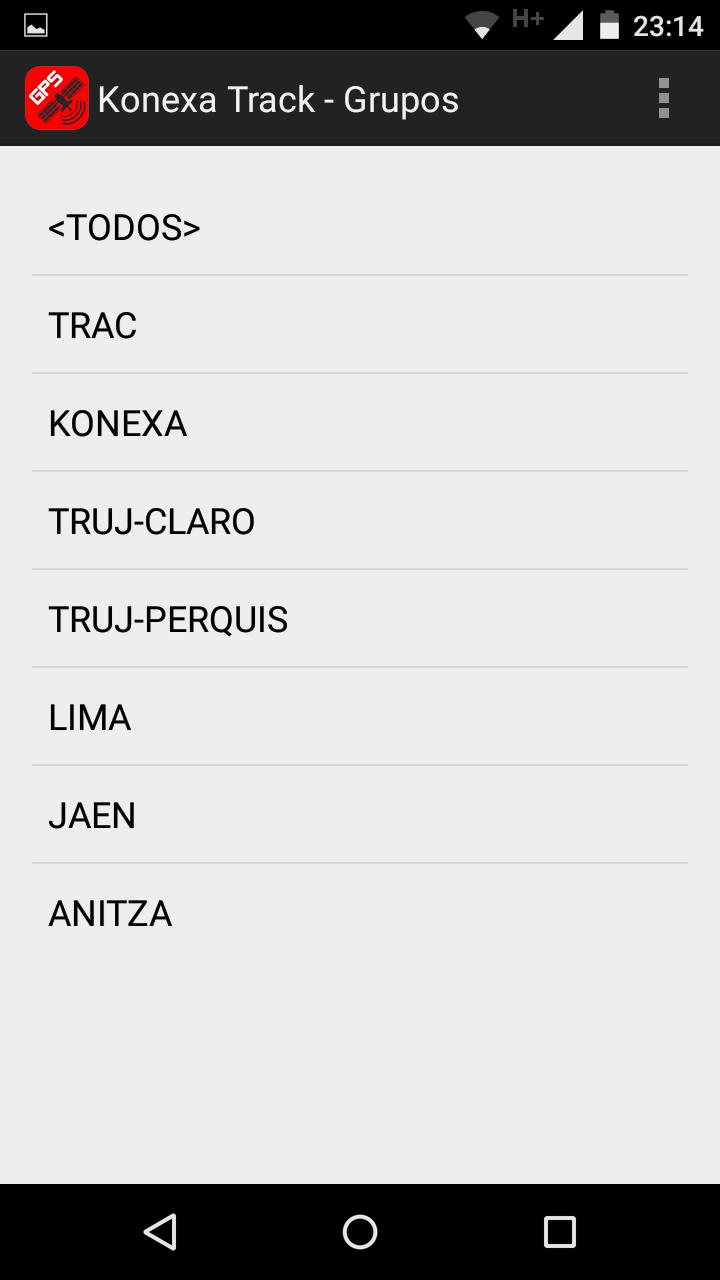Tap the H+ mobile data indicator
This screenshot has height=1280, width=720.
click(x=525, y=18)
